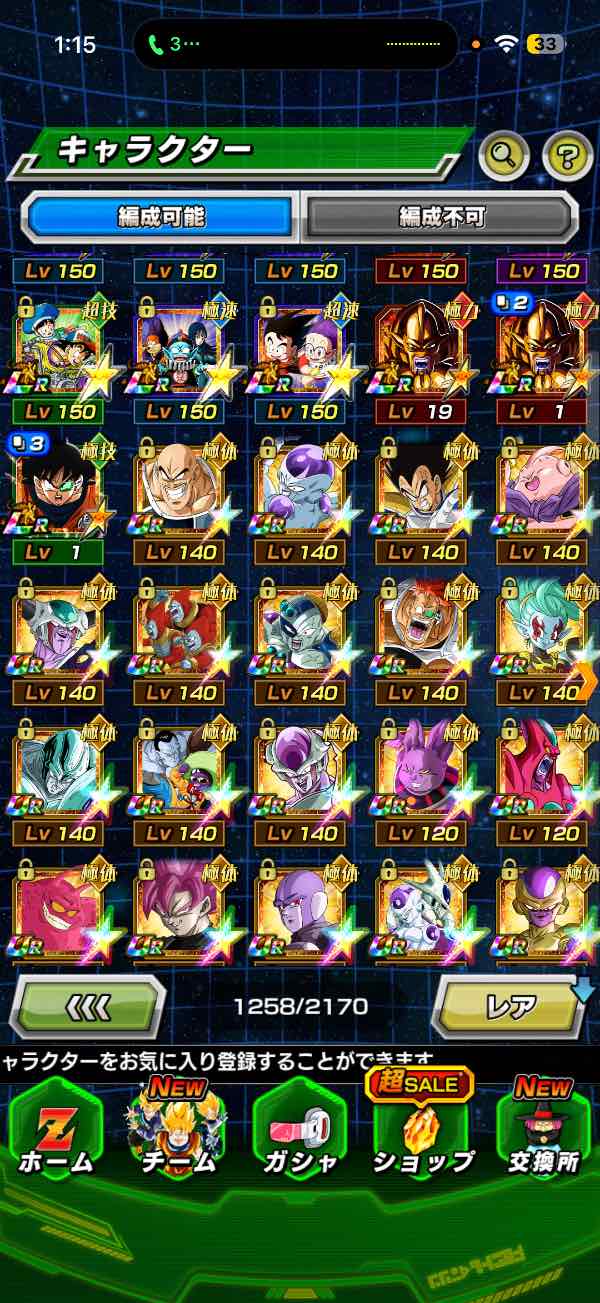Switch to the 編成不可 tab
The image size is (600, 1303).
(x=441, y=215)
